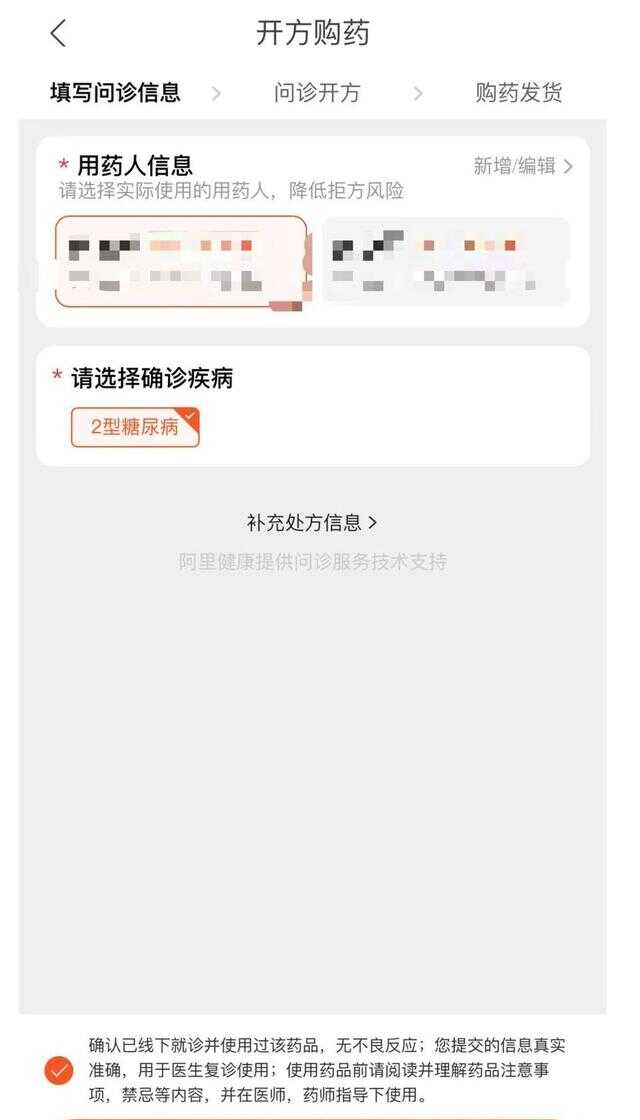Uncheck the confirmation agreement checkbox
The height and width of the screenshot is (1120, 640).
tap(59, 1071)
